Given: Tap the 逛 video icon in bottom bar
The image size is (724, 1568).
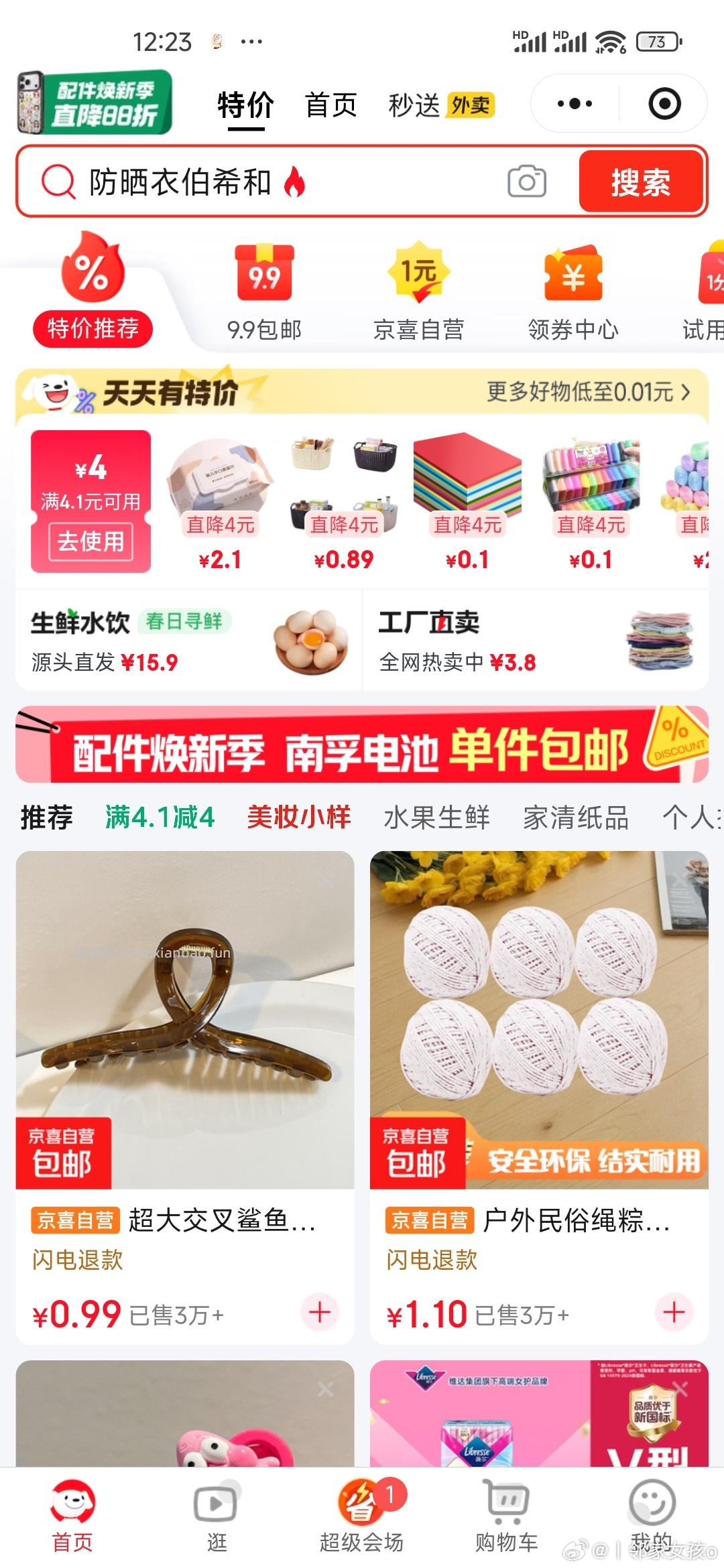Looking at the screenshot, I should click(x=217, y=1501).
